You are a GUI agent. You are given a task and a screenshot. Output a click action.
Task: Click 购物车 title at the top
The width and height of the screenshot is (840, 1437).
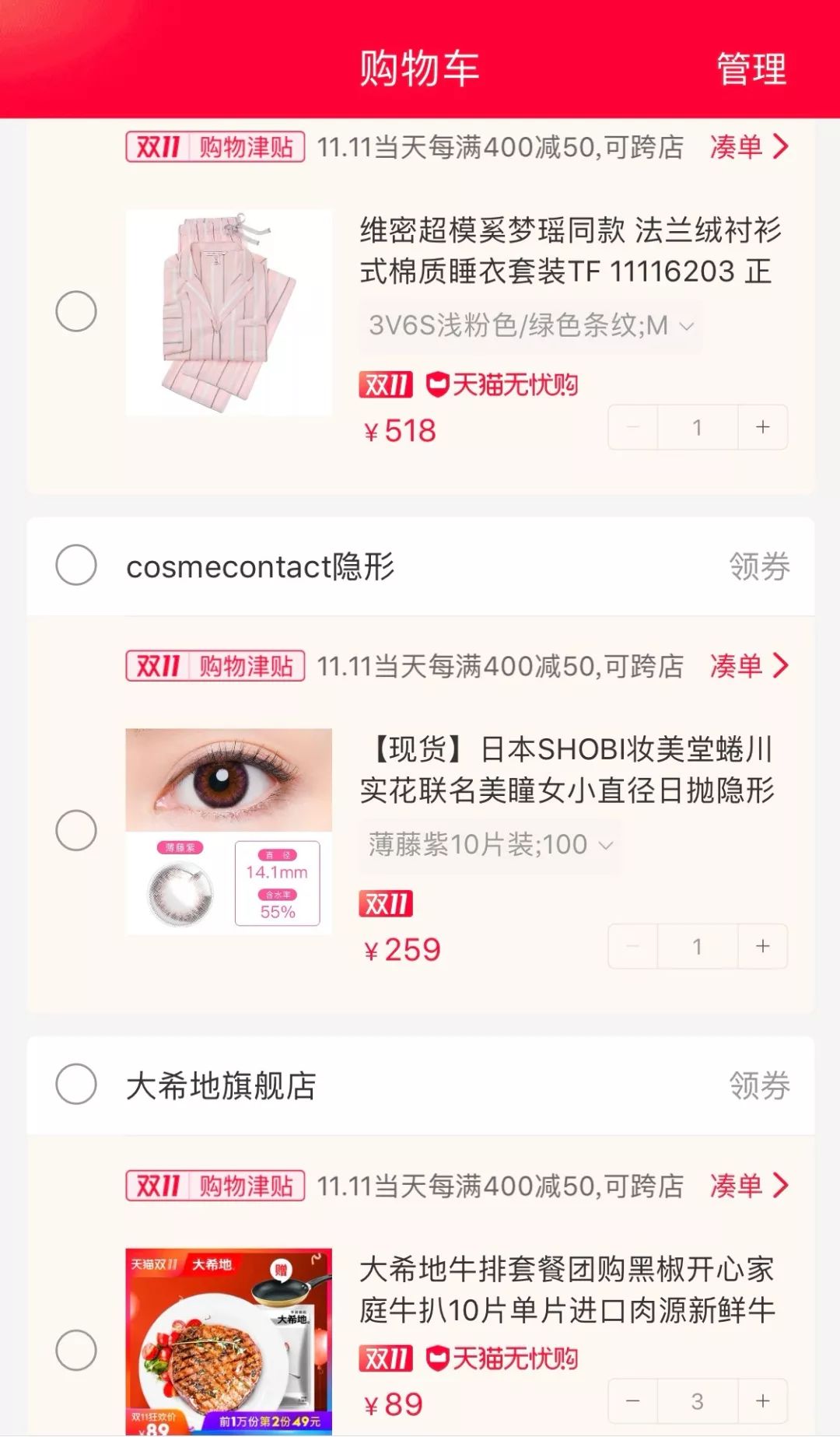420,70
